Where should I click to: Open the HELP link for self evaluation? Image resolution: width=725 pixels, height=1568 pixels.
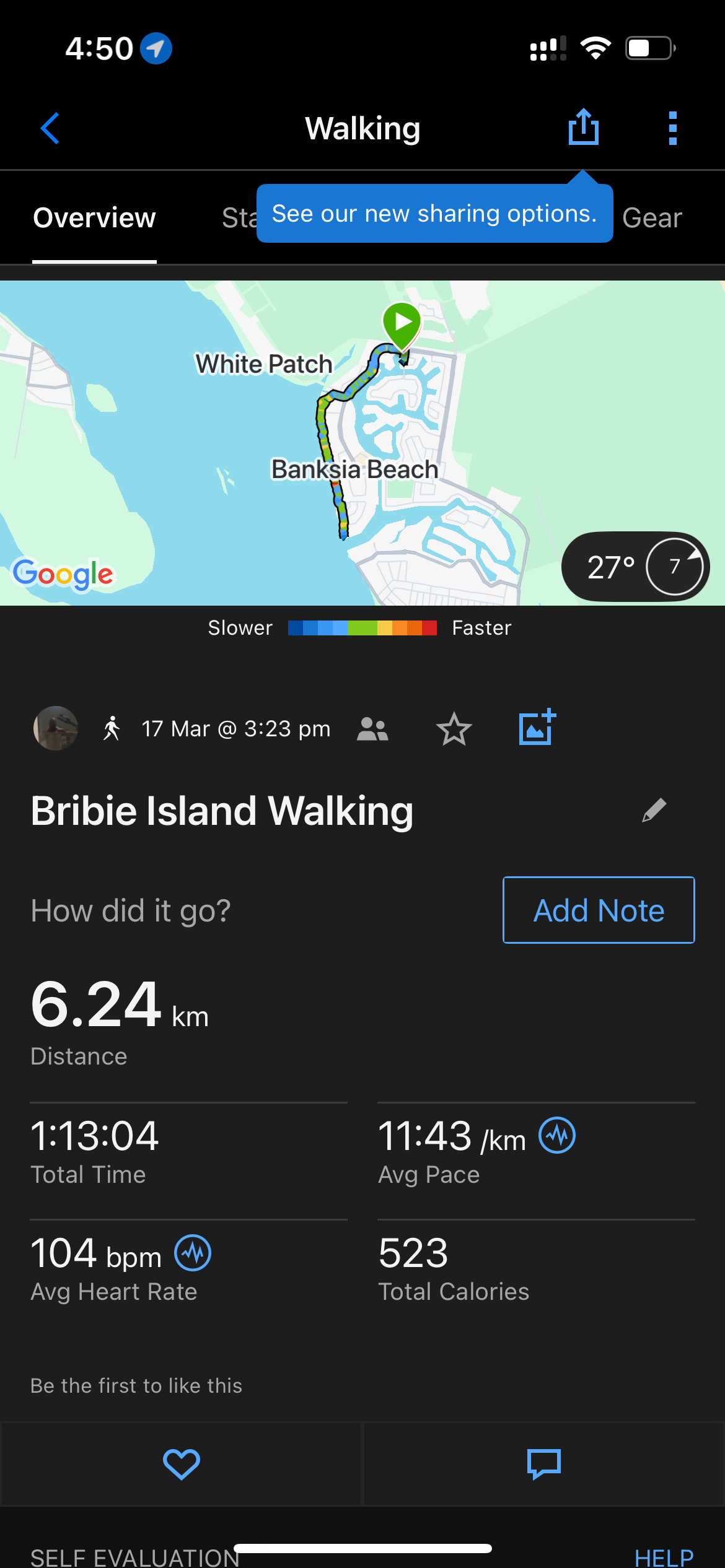coord(664,1557)
